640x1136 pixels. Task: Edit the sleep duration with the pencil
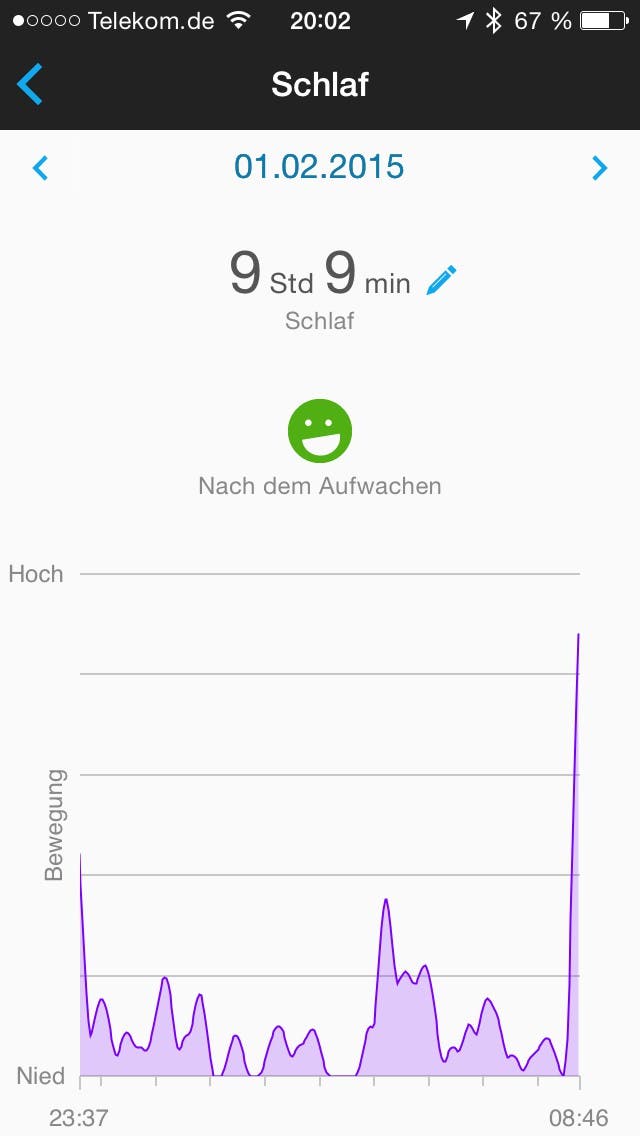(x=441, y=281)
